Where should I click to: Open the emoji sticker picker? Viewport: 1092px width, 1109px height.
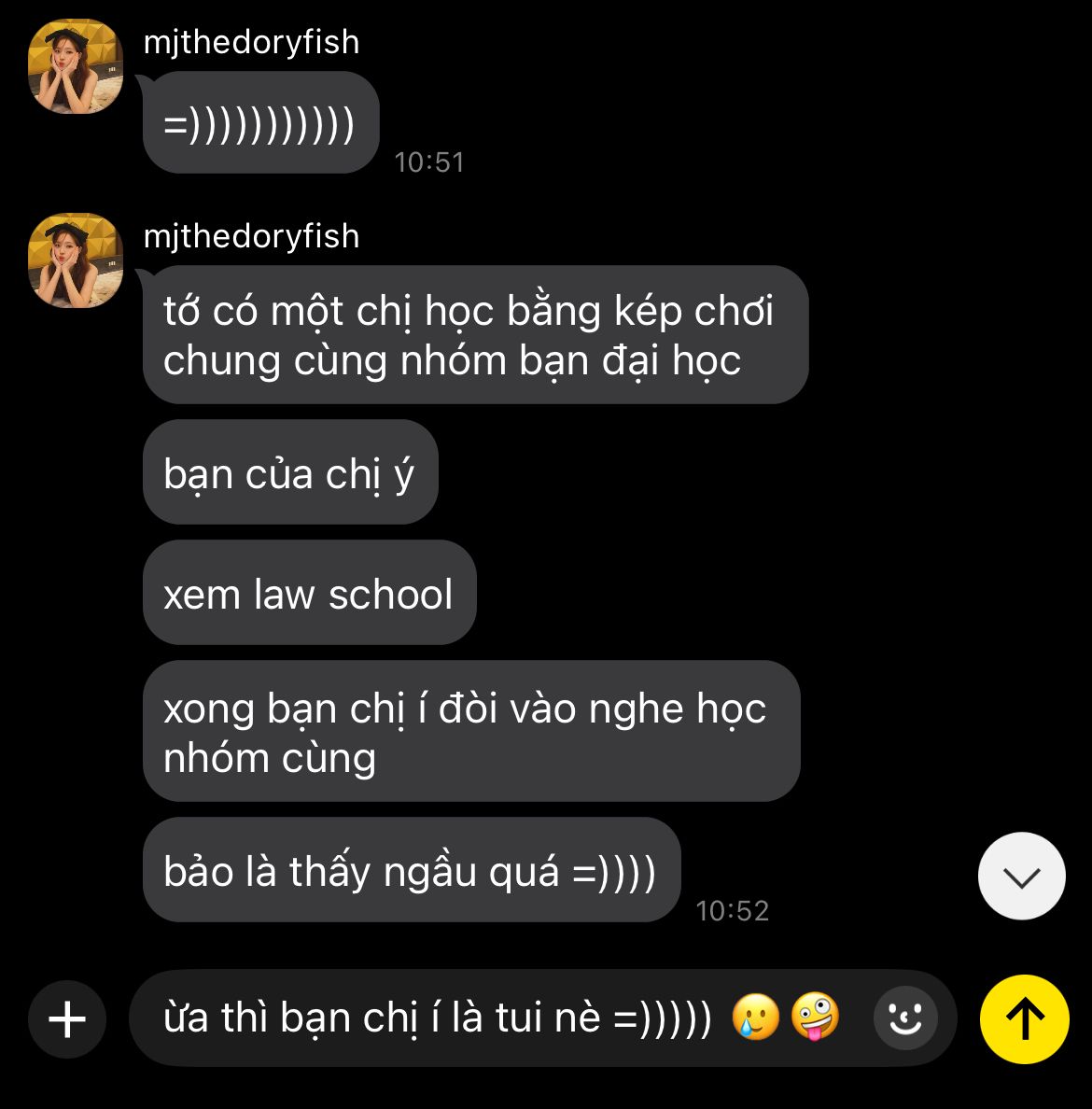pos(904,1018)
